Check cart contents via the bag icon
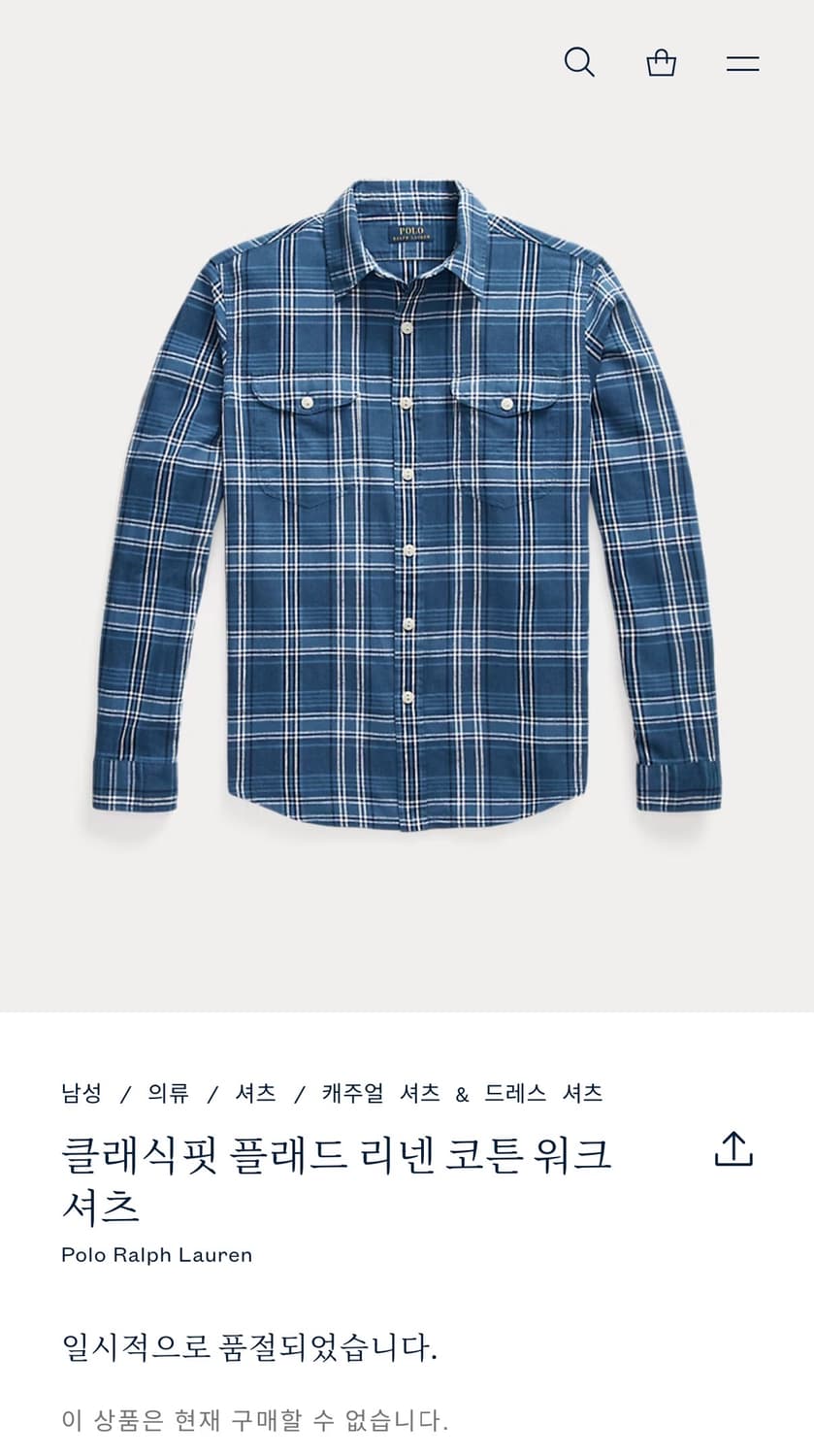814x1456 pixels. (x=660, y=61)
